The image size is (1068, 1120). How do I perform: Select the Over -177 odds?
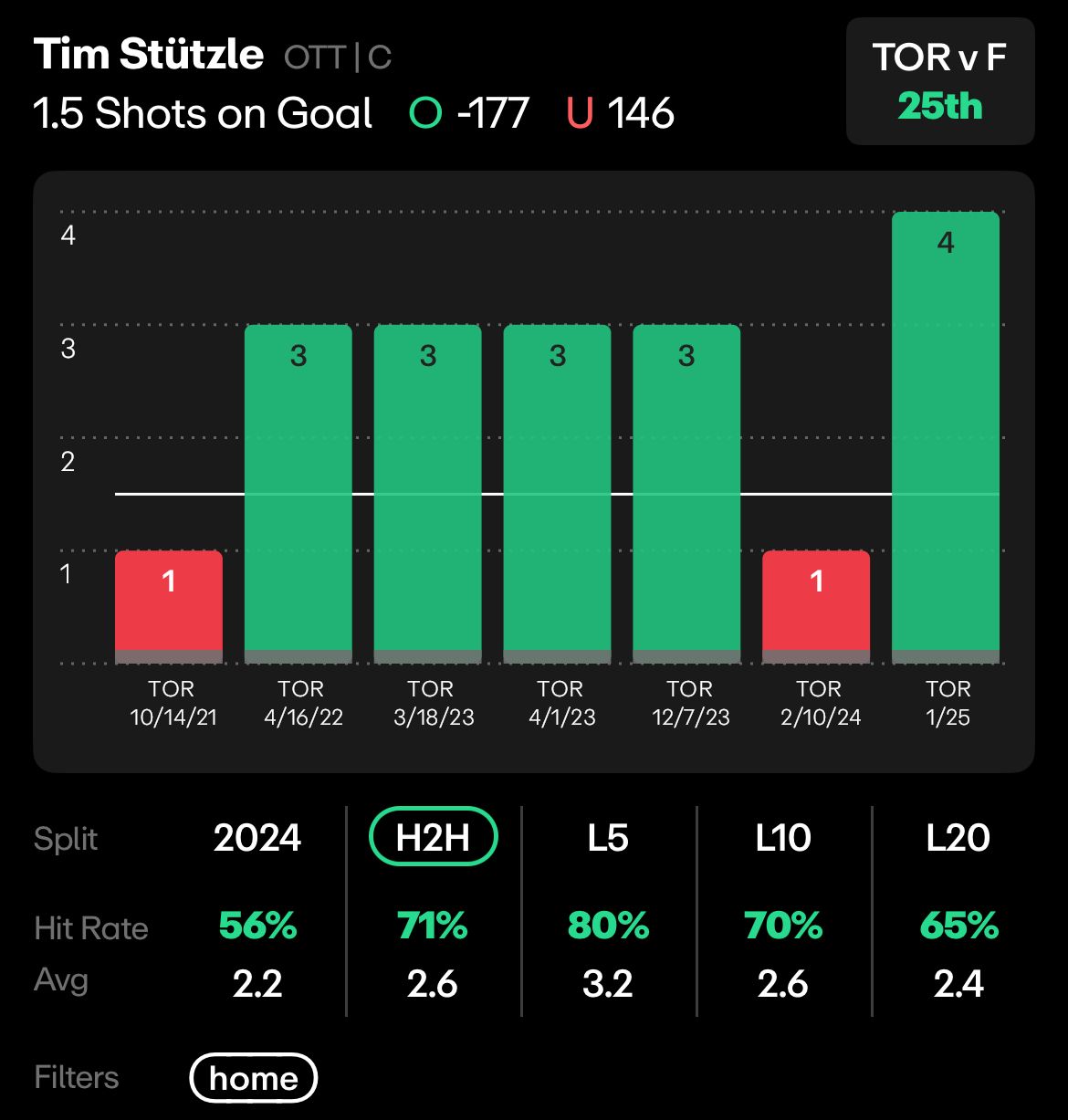(x=469, y=113)
